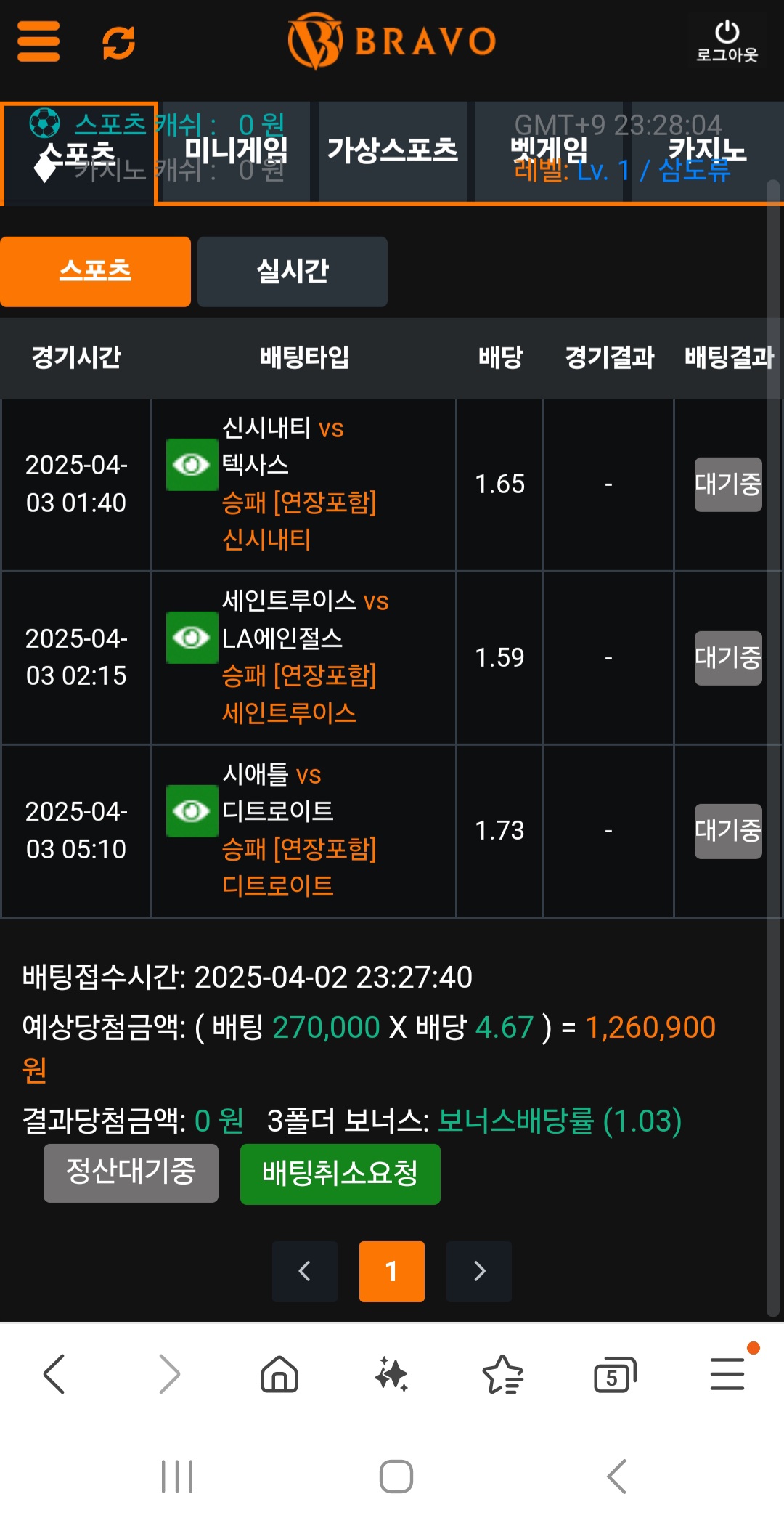Tap the eye icon for 세인트루이스 match
784x1531 pixels.
[192, 638]
